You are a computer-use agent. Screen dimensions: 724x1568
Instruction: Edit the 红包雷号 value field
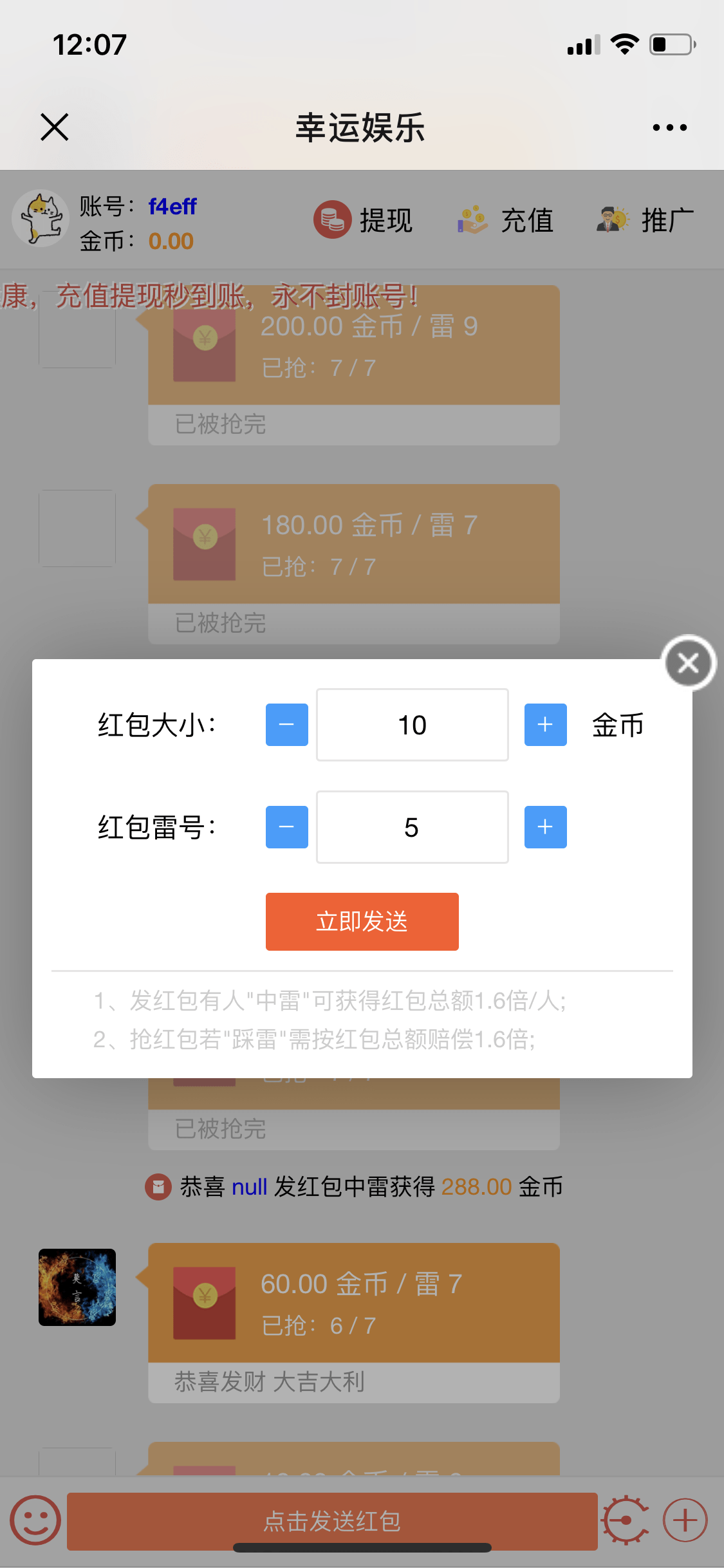click(x=412, y=827)
